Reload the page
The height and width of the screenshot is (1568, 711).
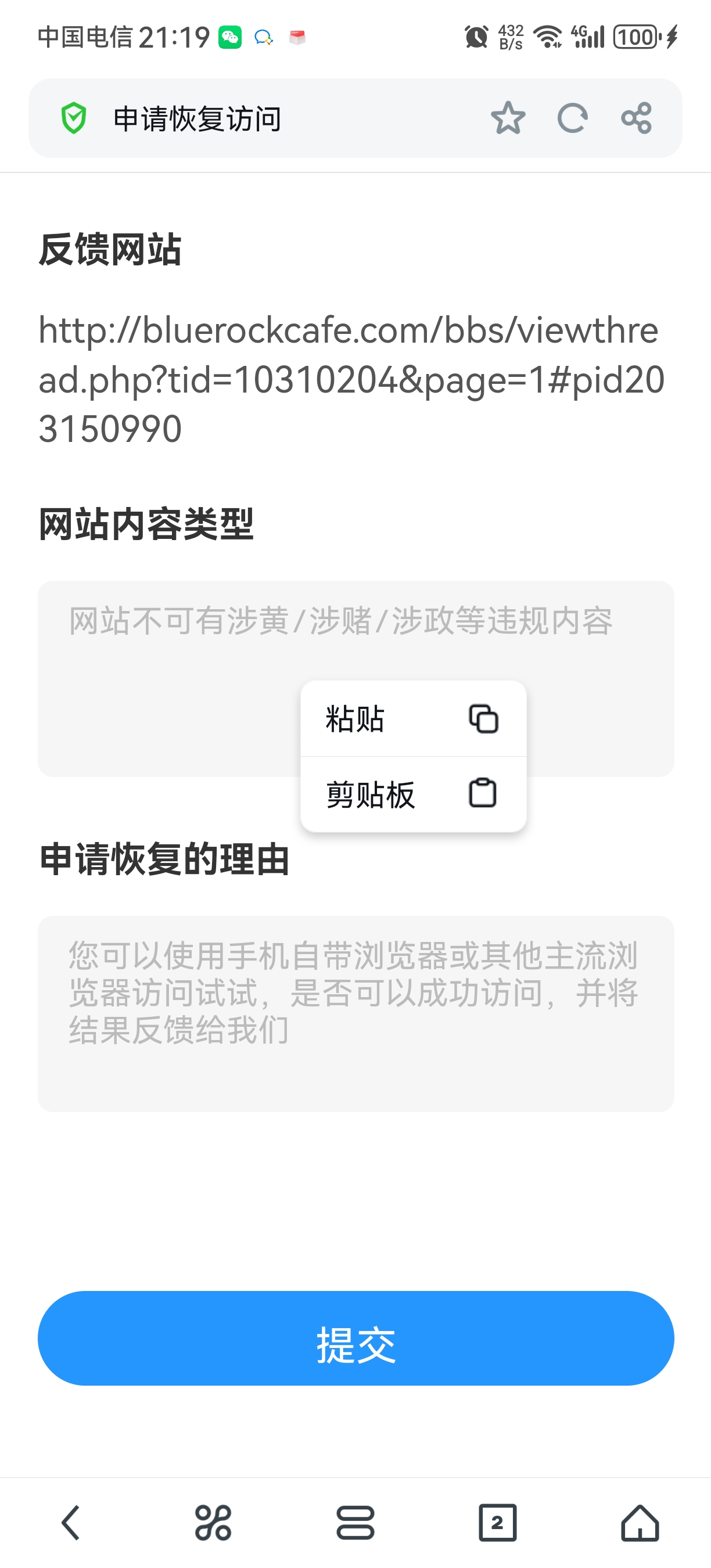(572, 118)
